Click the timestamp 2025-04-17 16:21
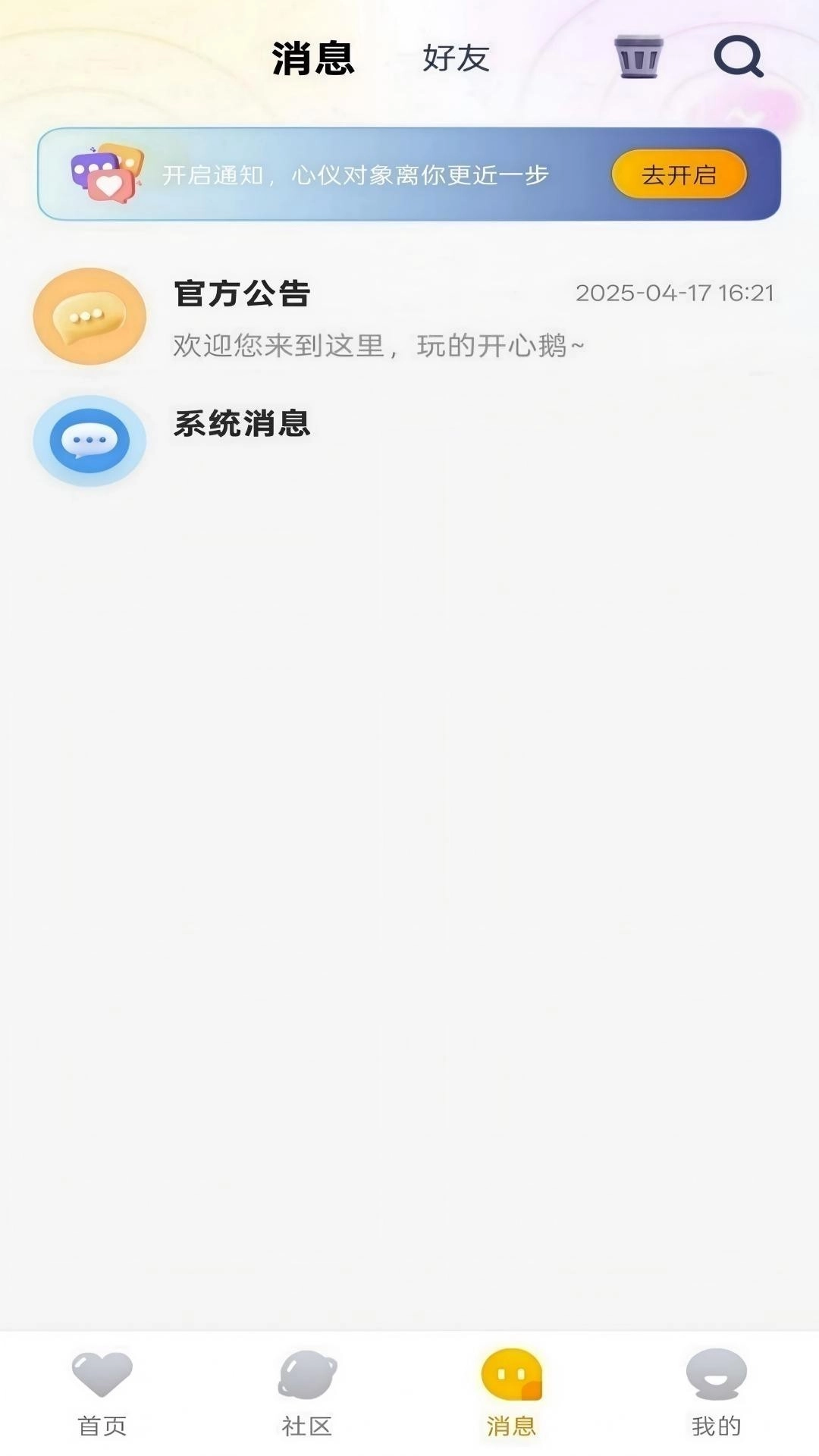The image size is (819, 1456). [x=675, y=293]
